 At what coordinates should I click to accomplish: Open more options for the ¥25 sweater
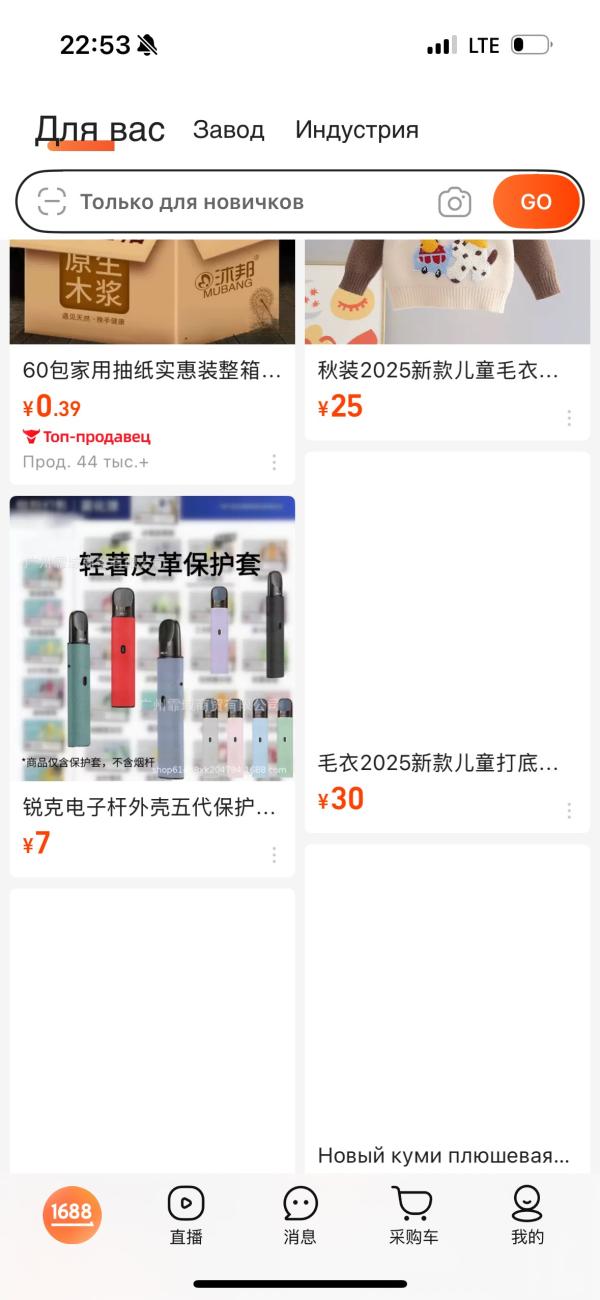click(x=569, y=418)
